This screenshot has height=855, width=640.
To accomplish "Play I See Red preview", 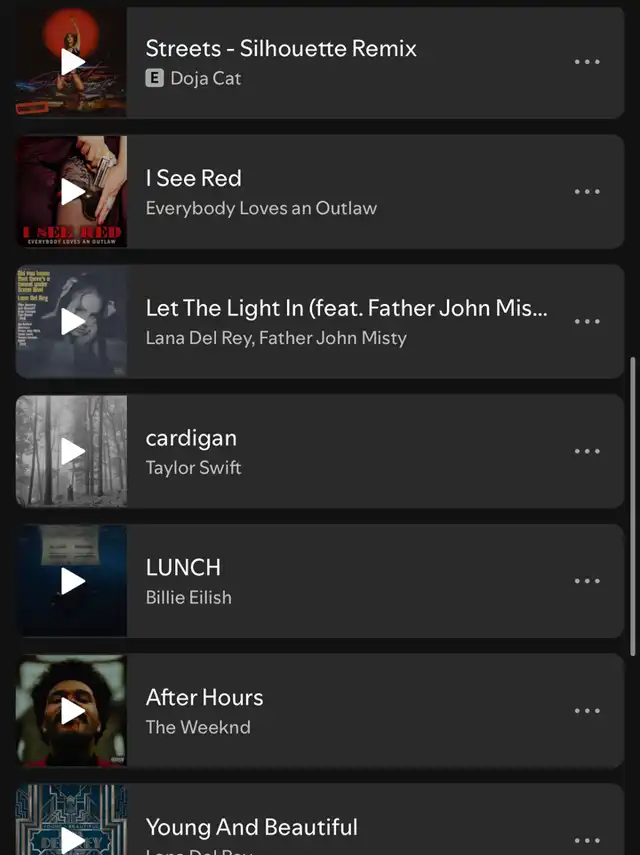I will (72, 192).
